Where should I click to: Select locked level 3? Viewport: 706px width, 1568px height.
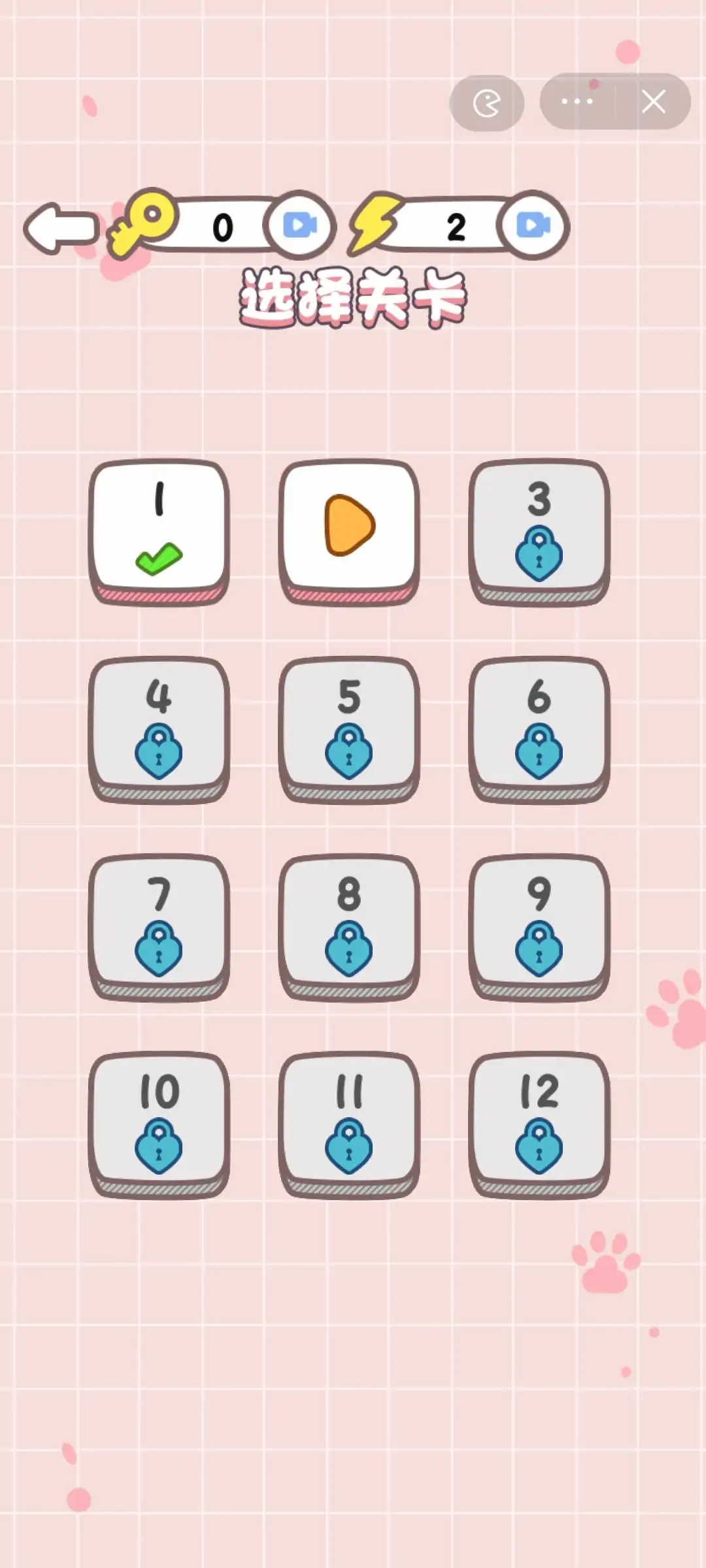539,529
